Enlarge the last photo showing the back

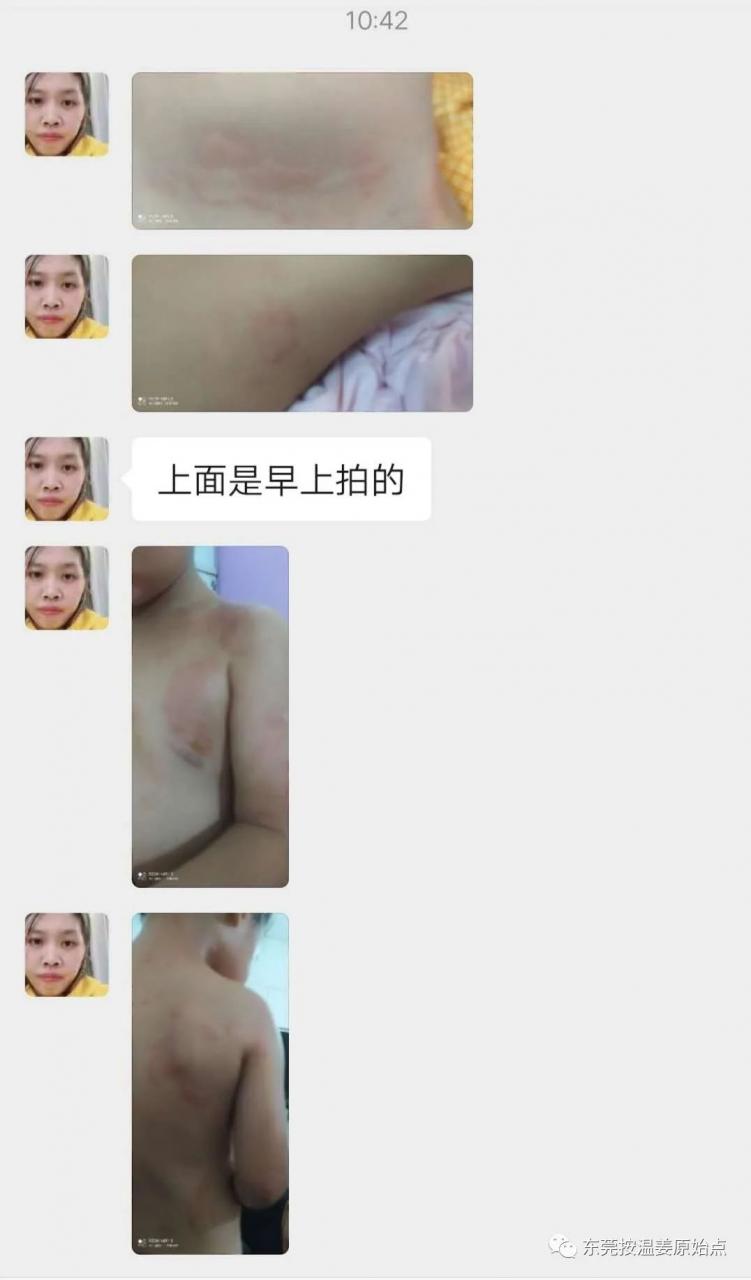210,1083
